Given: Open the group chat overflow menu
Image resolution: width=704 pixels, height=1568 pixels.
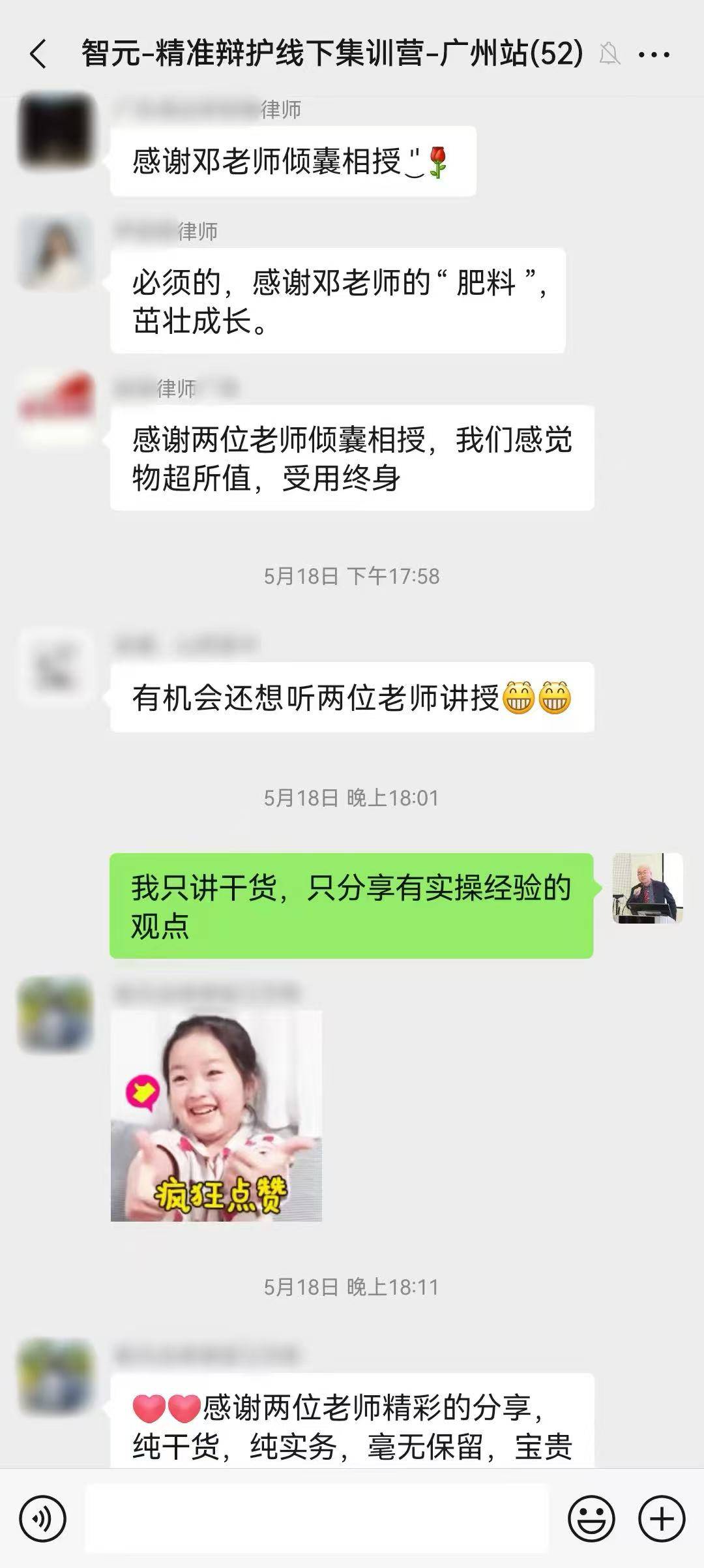Looking at the screenshot, I should [654, 55].
